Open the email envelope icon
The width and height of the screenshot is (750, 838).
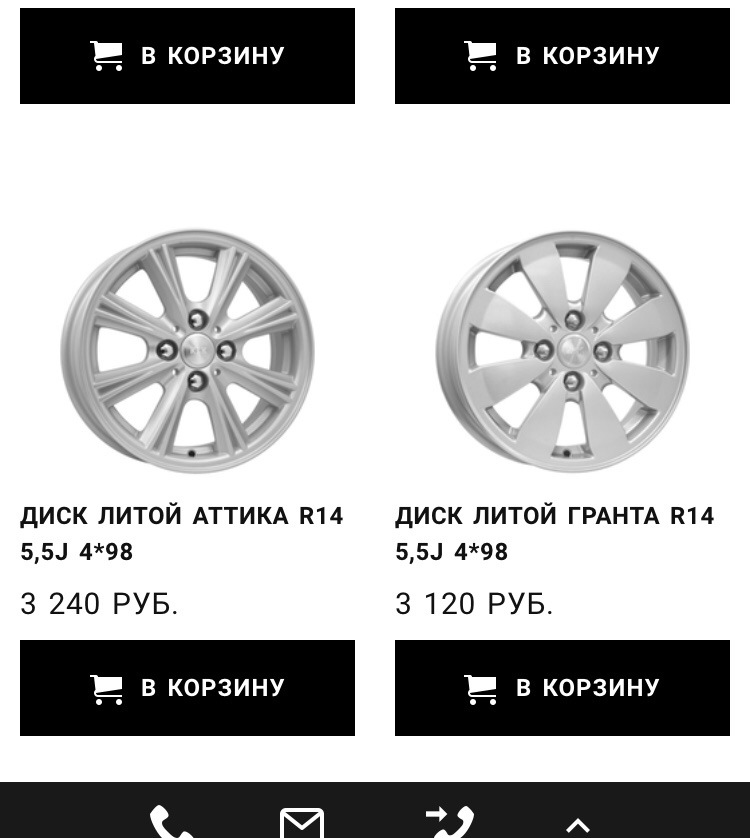tap(301, 823)
